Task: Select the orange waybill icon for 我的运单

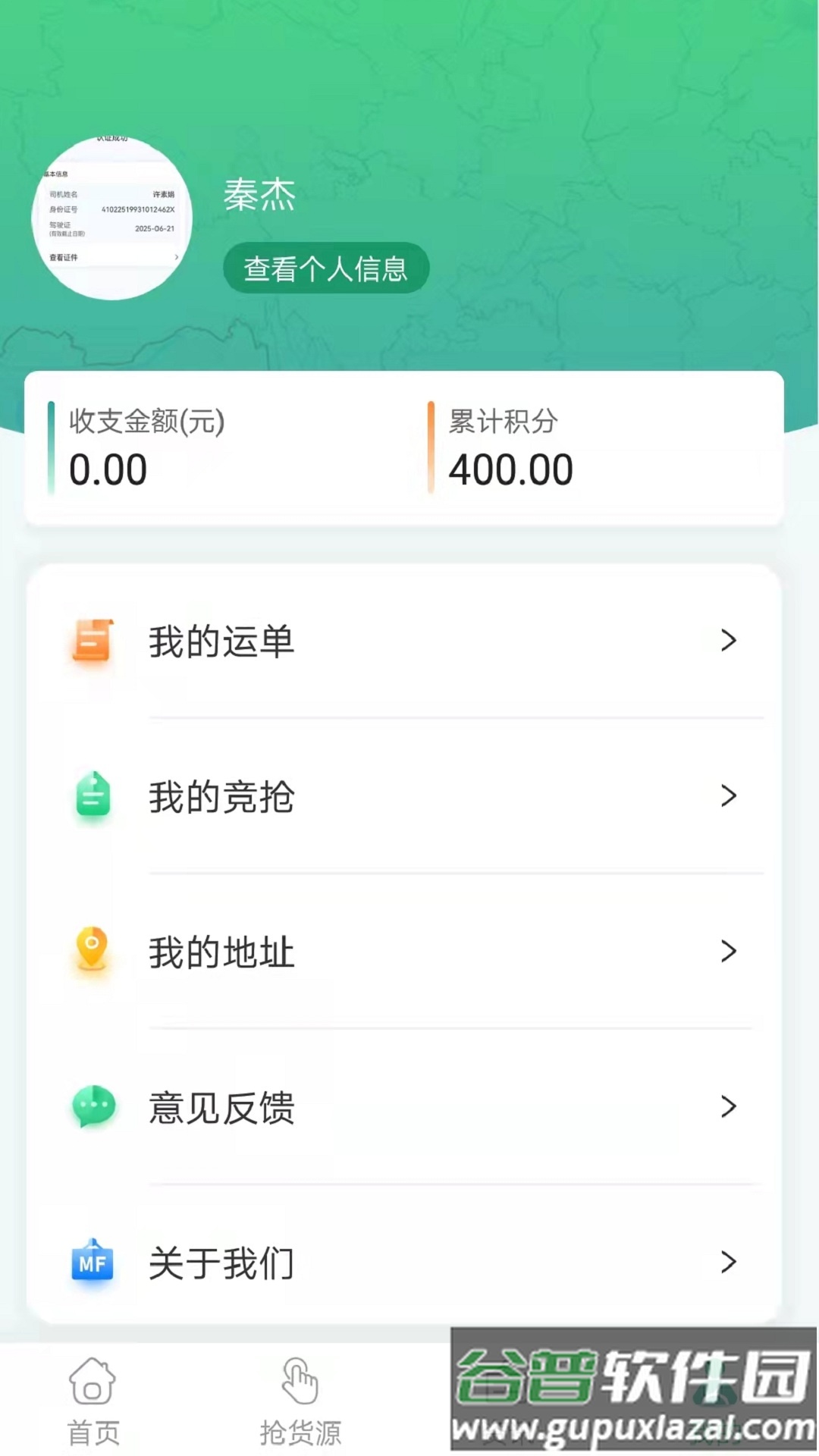Action: tap(92, 642)
